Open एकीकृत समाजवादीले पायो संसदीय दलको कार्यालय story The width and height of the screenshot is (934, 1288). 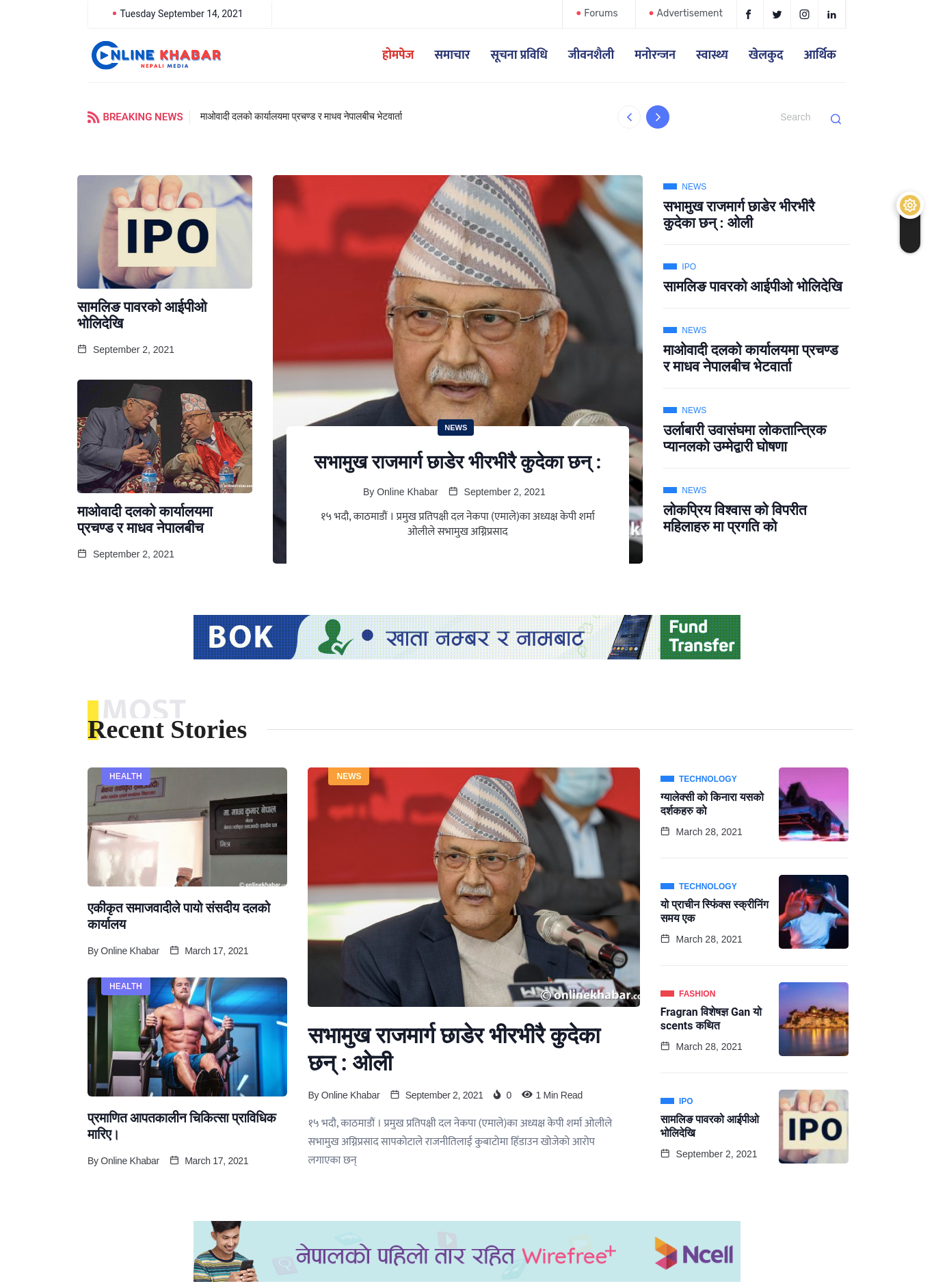[179, 915]
